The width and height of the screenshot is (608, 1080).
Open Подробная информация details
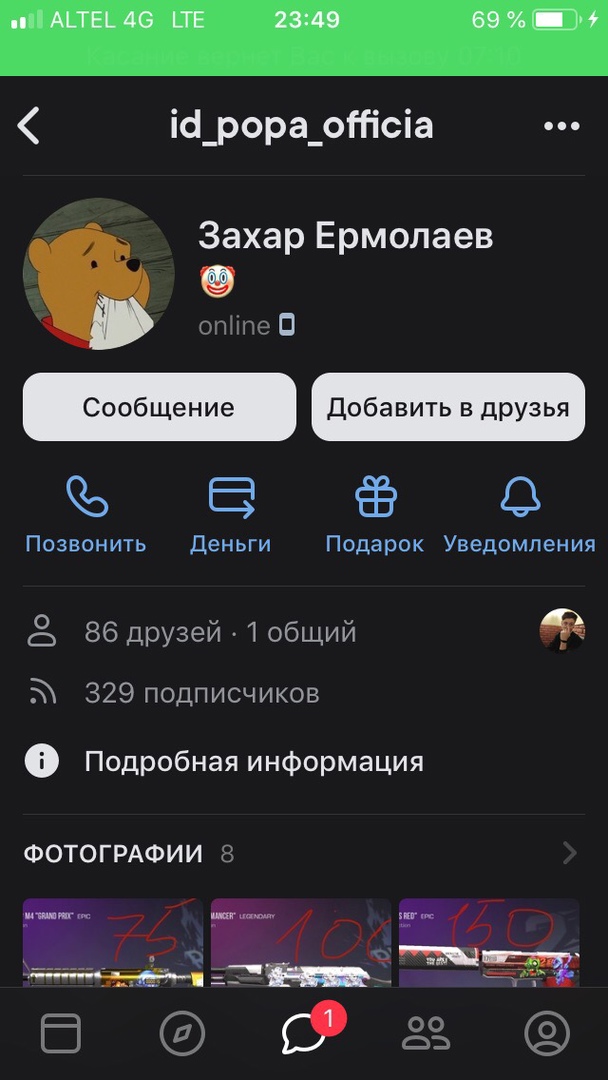(x=253, y=762)
